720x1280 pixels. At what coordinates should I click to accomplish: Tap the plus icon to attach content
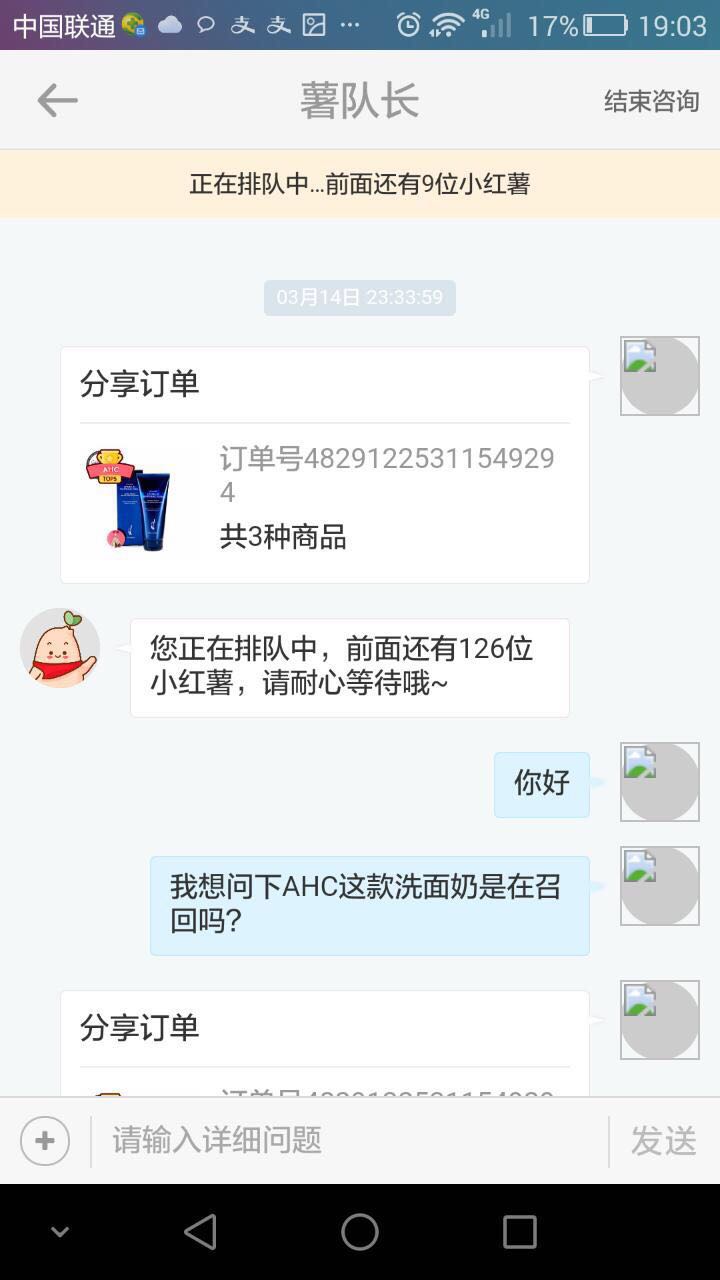(44, 1140)
